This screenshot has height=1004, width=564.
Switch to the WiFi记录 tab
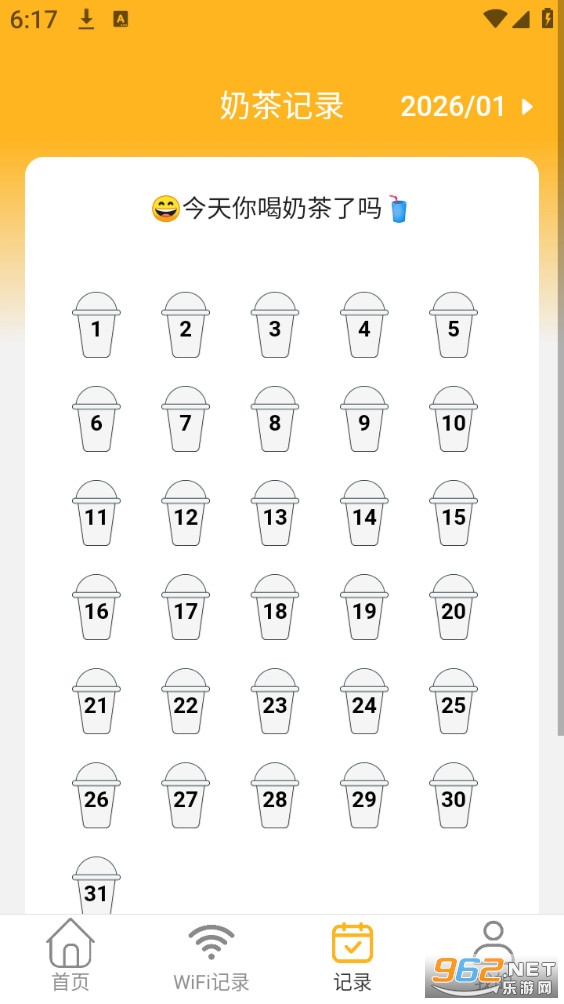click(x=211, y=956)
